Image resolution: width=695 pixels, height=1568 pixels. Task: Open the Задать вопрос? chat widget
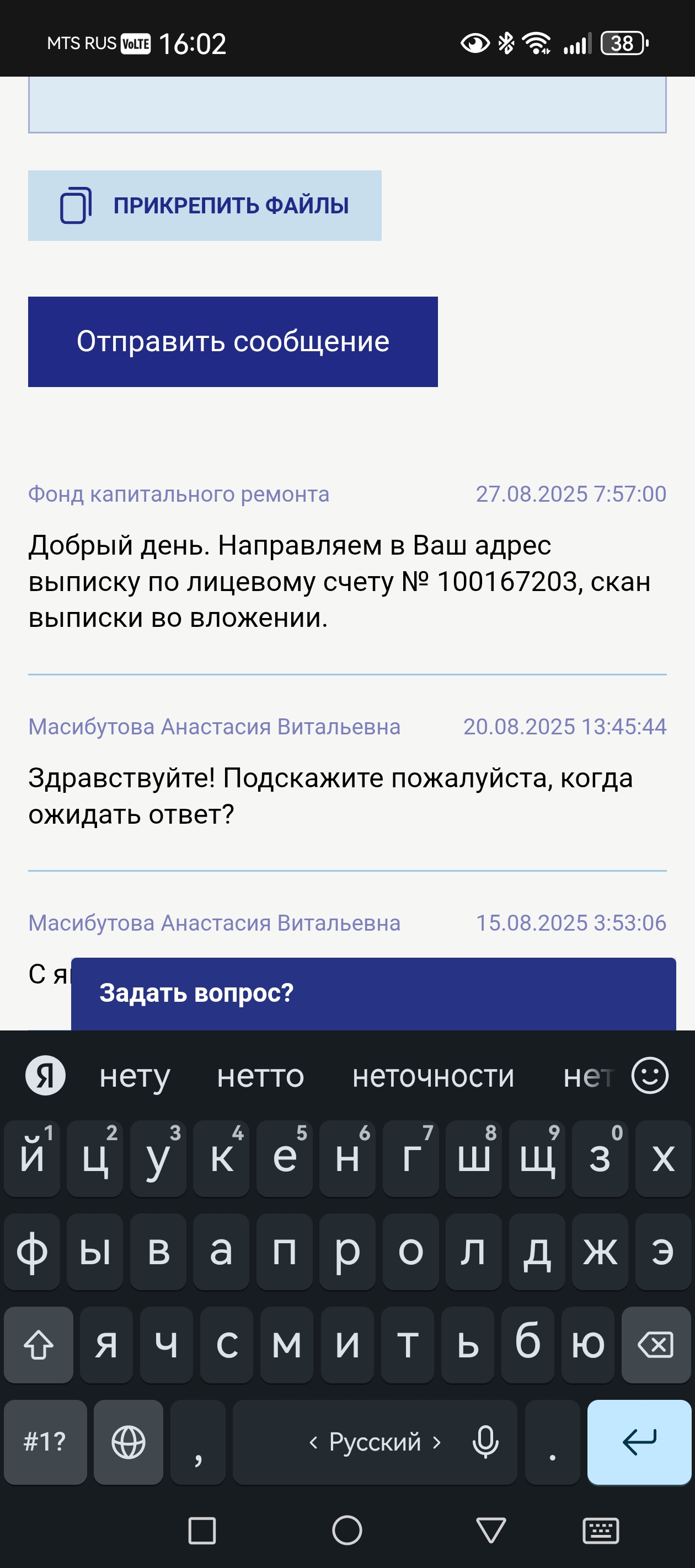coord(373,994)
